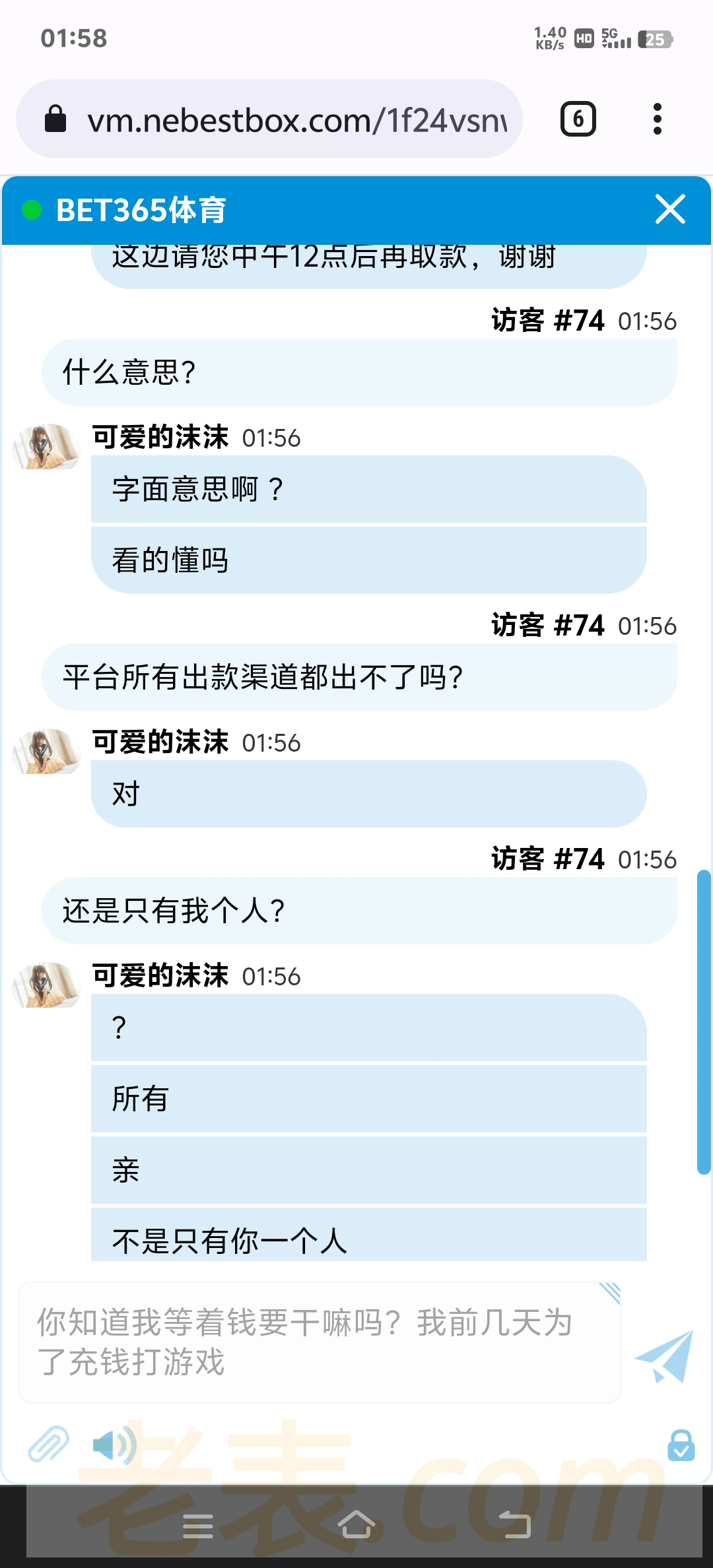Close the BET365体育 chat window

pos(670,210)
